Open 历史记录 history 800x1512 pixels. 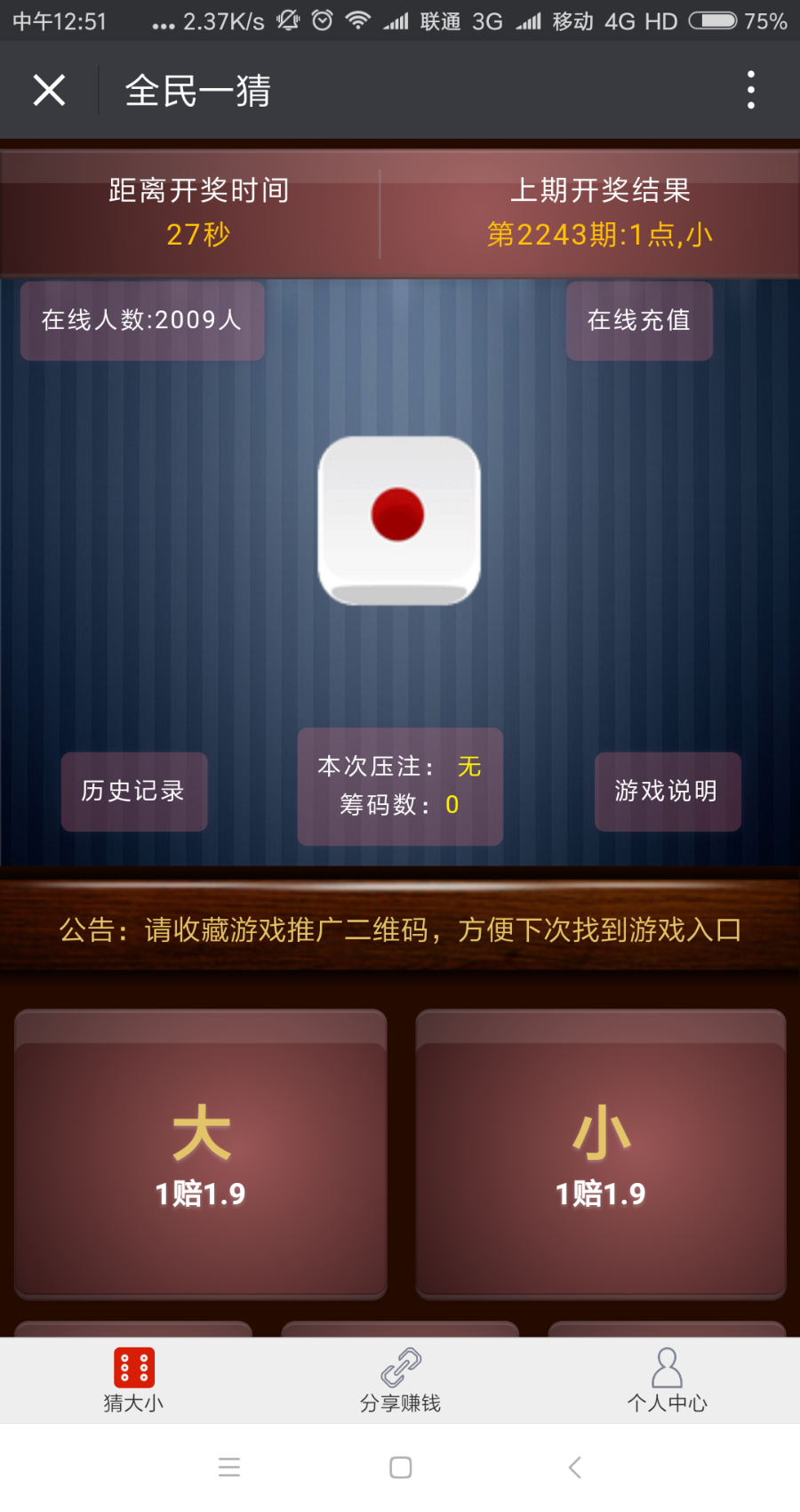click(x=133, y=791)
